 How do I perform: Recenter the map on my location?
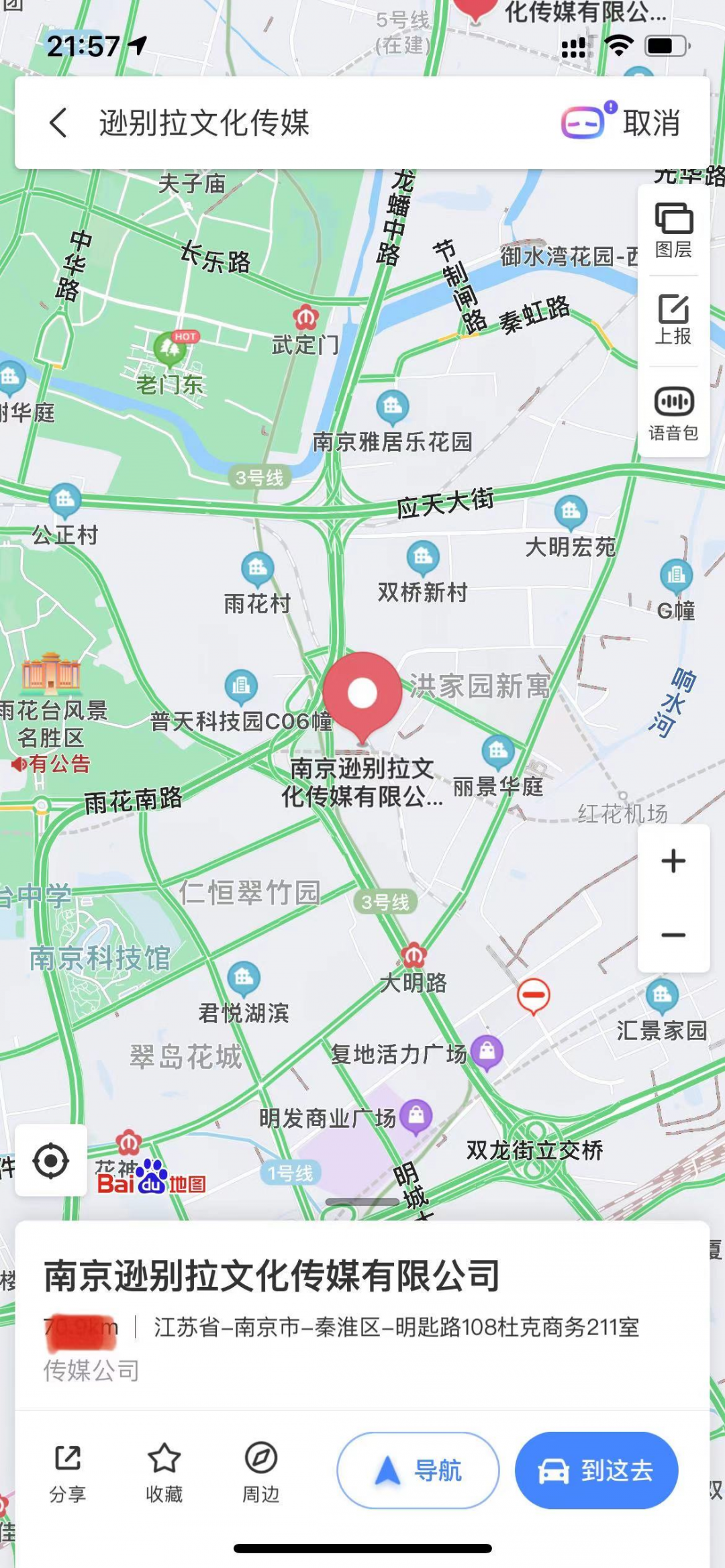(51, 1161)
